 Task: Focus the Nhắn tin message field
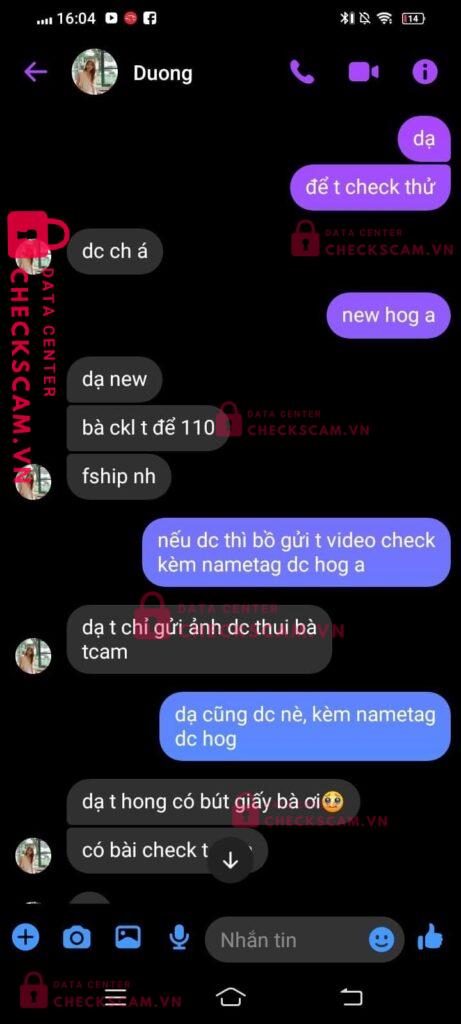[x=304, y=940]
